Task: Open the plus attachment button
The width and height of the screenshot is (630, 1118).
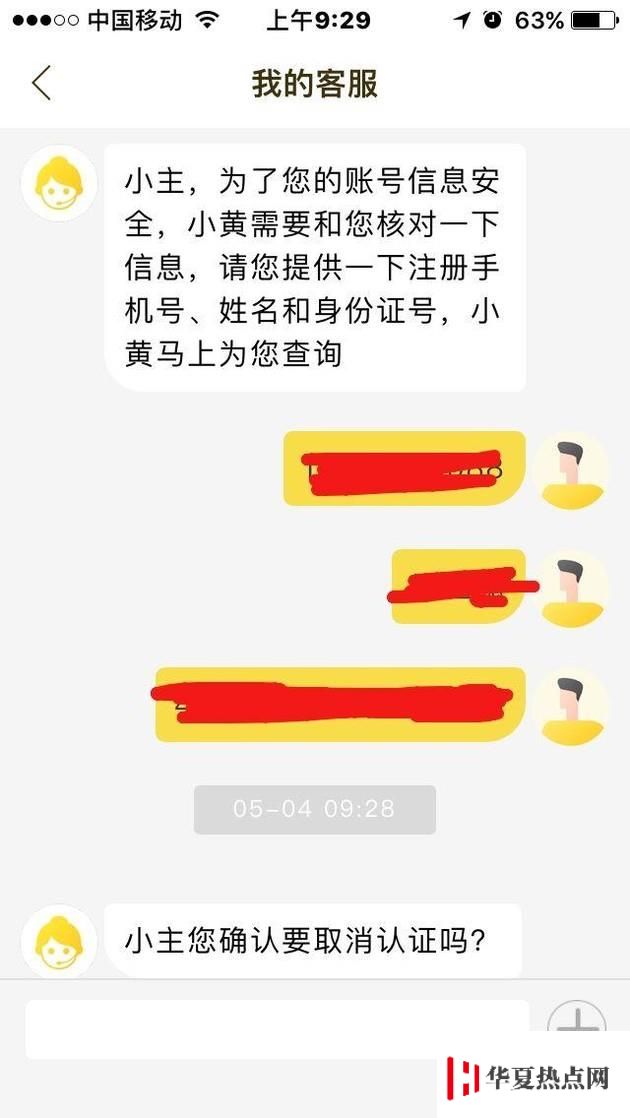Action: [577, 1022]
